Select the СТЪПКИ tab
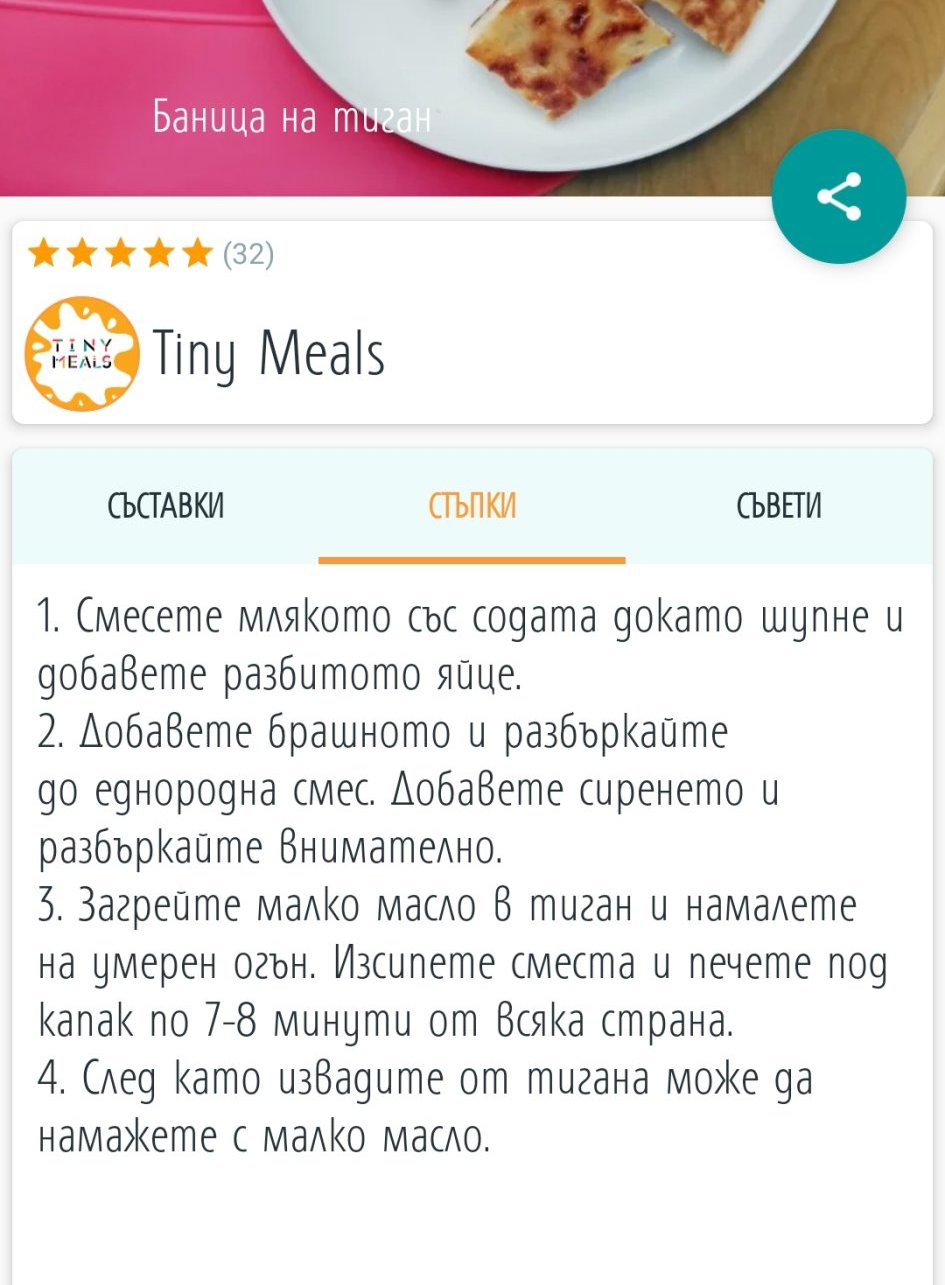 tap(472, 507)
